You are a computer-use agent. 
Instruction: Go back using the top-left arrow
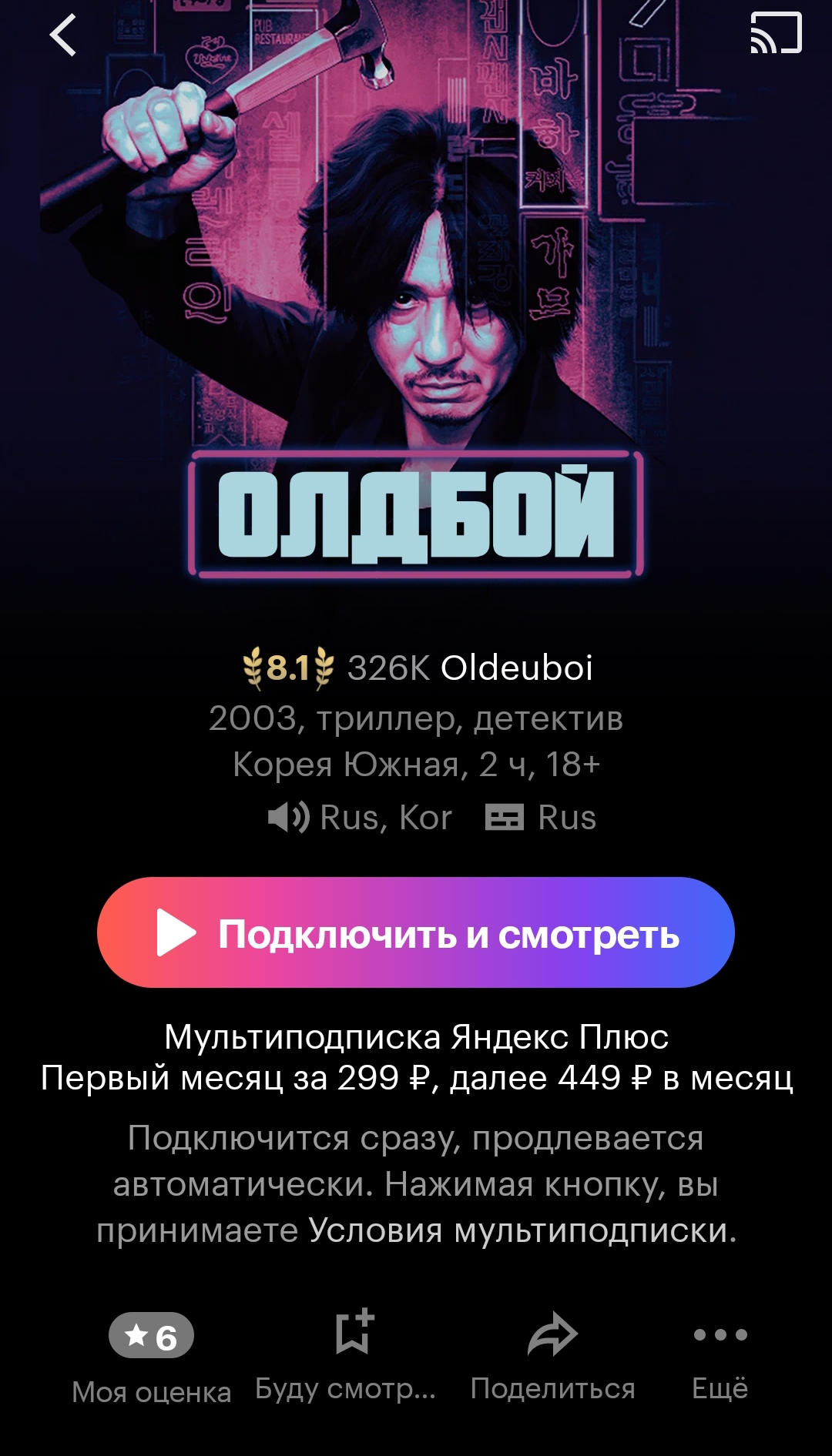pos(63,35)
